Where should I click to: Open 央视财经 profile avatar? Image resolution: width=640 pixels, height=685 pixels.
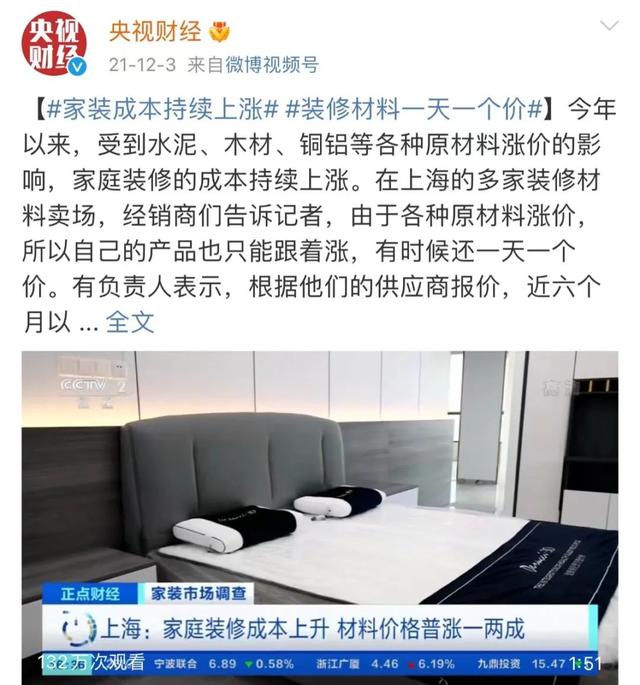[57, 41]
